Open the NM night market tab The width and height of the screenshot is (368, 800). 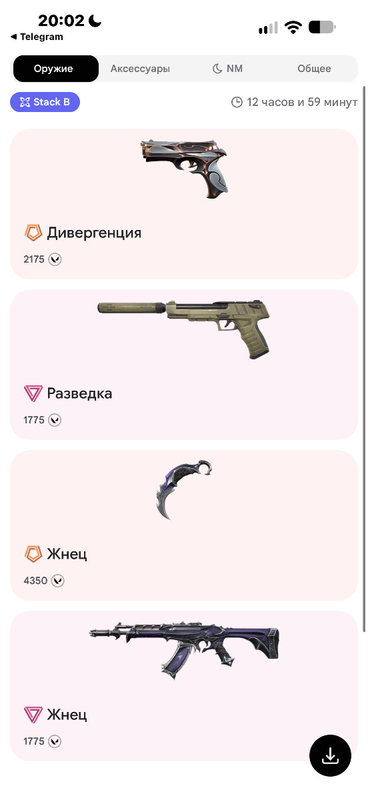tap(227, 69)
